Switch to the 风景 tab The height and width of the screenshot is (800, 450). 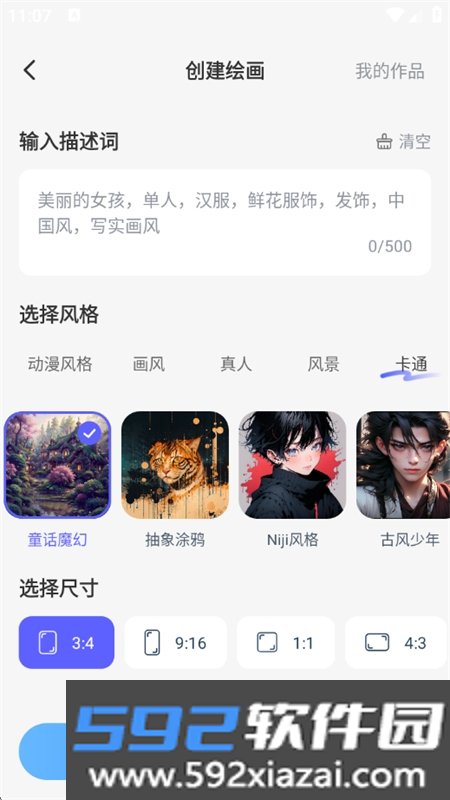coord(323,364)
